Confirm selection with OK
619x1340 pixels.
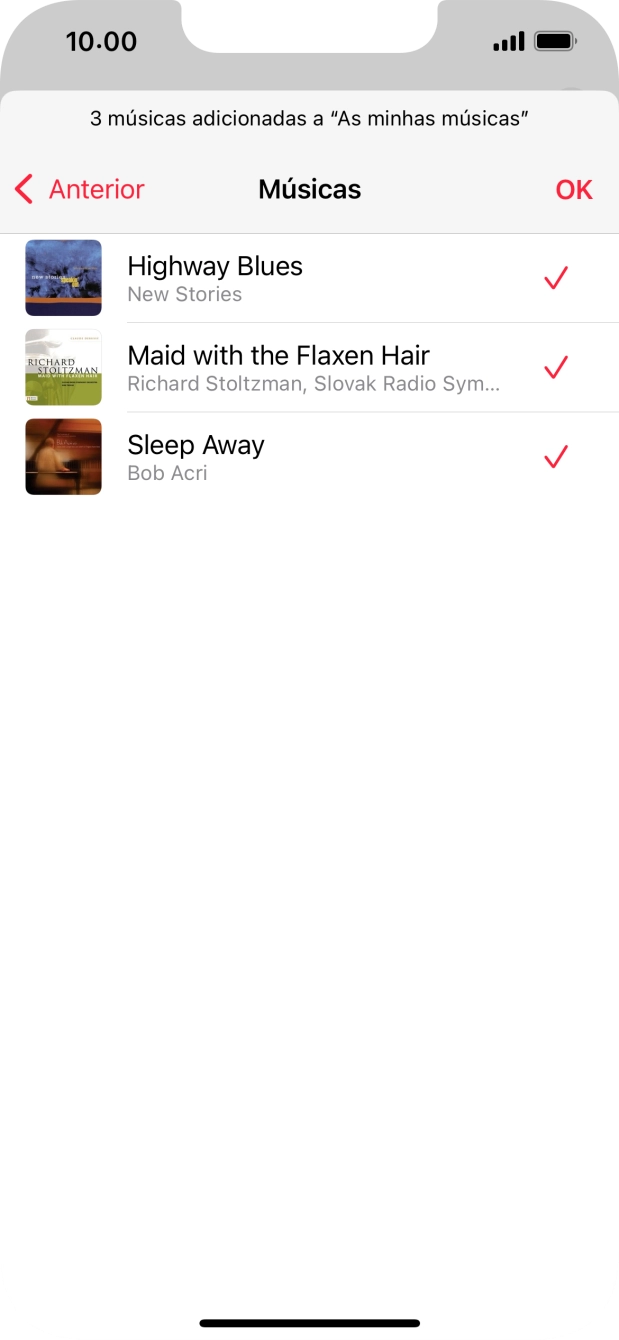tap(574, 189)
